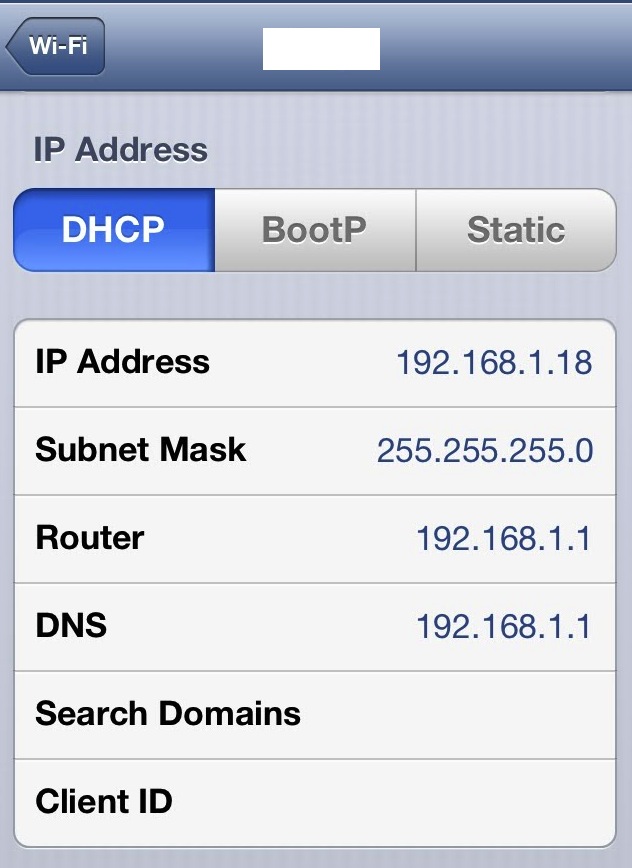Select the DHCP segment
The height and width of the screenshot is (868, 632).
coord(114,230)
